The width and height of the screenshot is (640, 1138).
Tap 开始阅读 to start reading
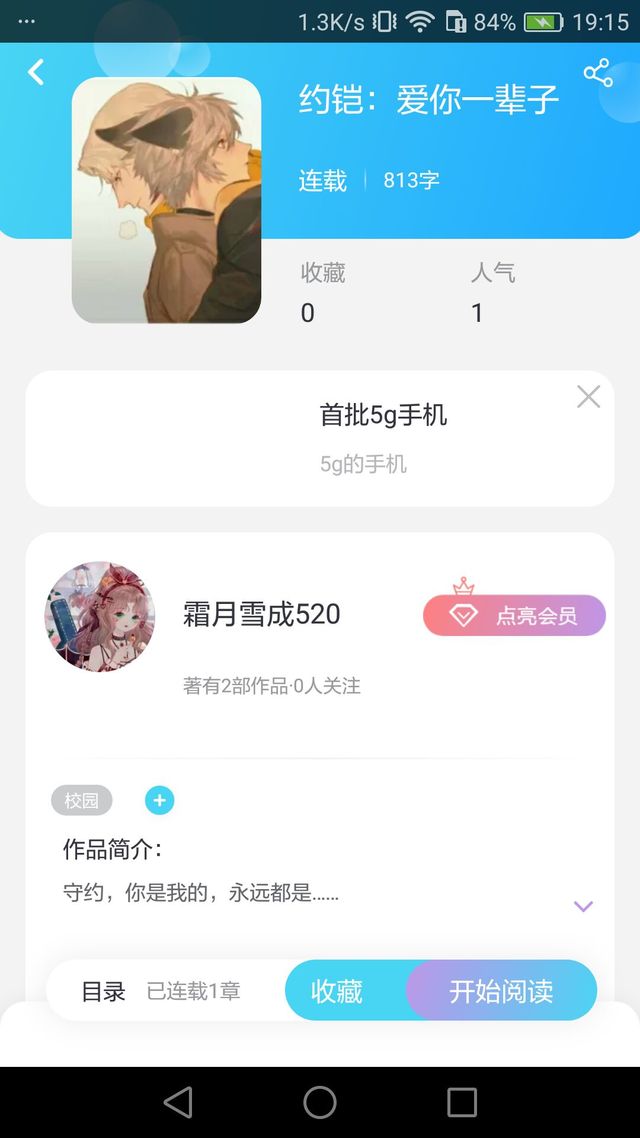(x=502, y=991)
